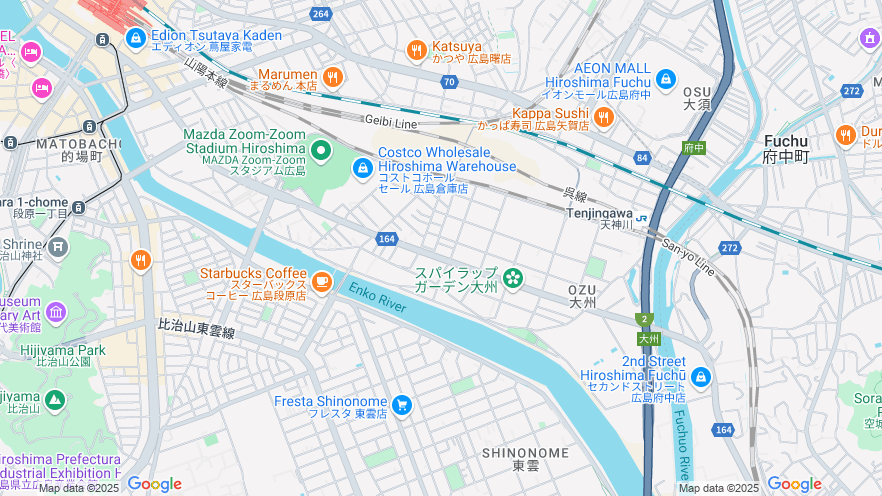The image size is (882, 496).
Task: Tap the Marumen restaurant pin
Action: (x=333, y=76)
